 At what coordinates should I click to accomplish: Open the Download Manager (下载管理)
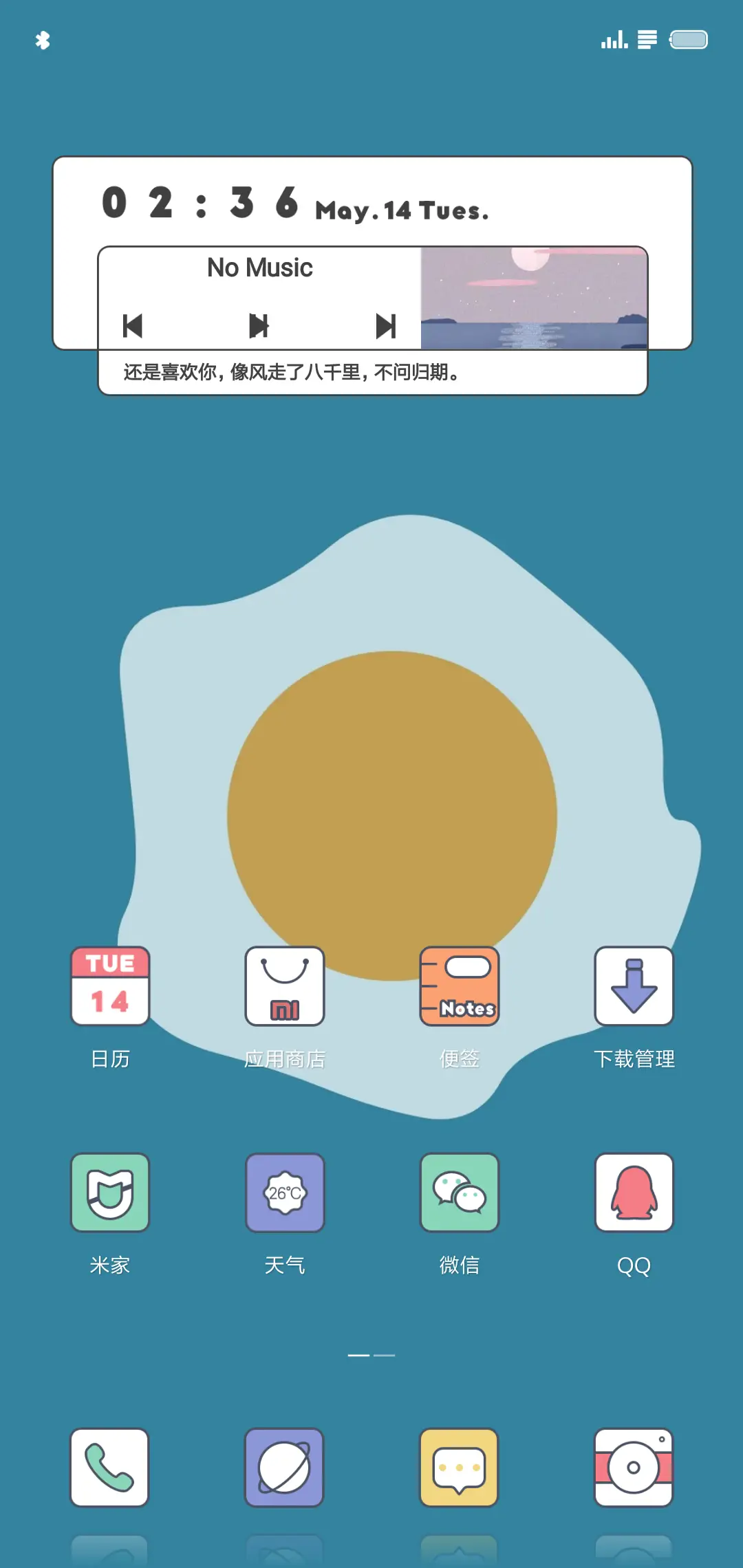pos(634,986)
